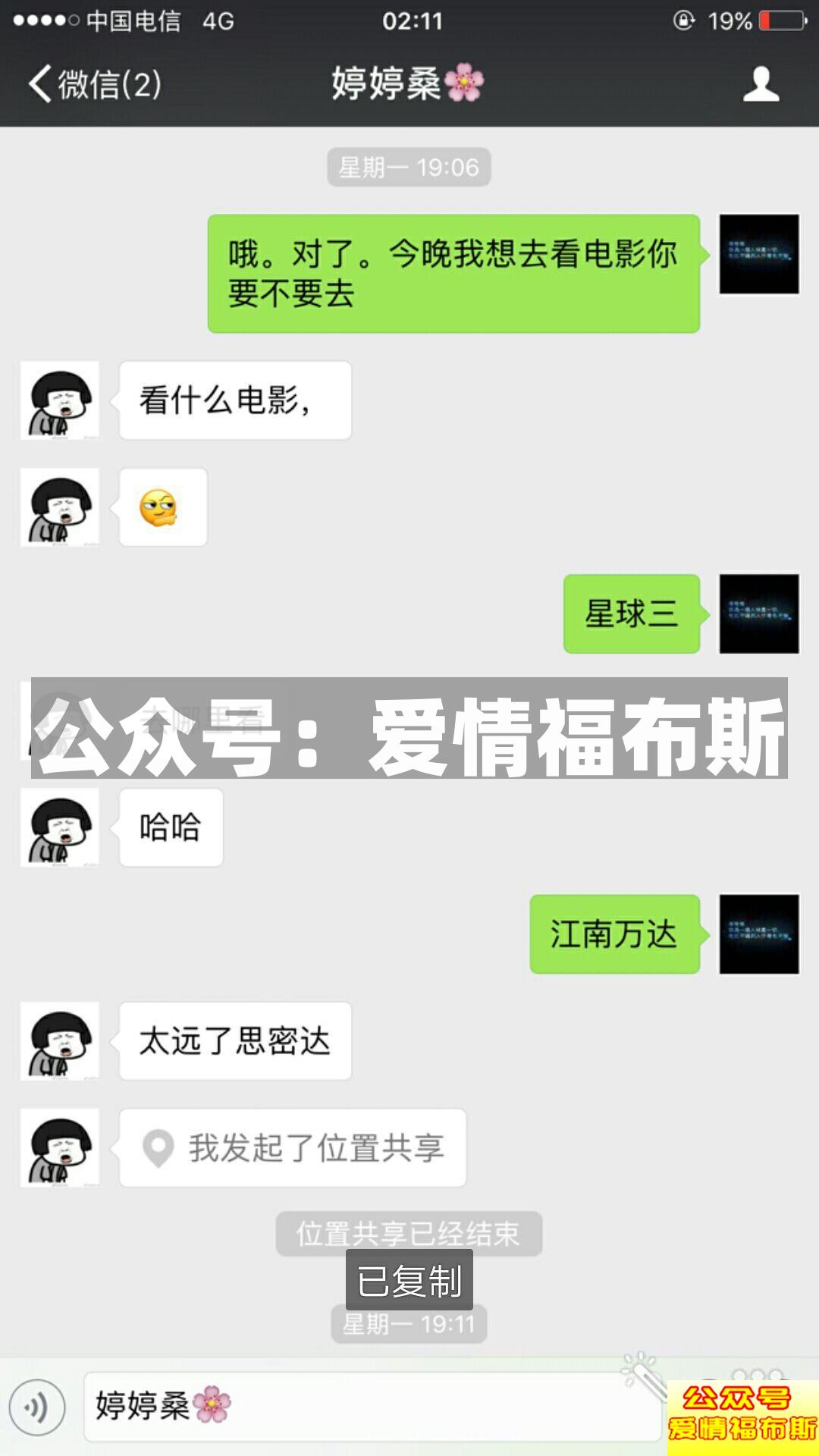Tap the smirking emoji sticker message
819x1456 pixels.
(161, 507)
